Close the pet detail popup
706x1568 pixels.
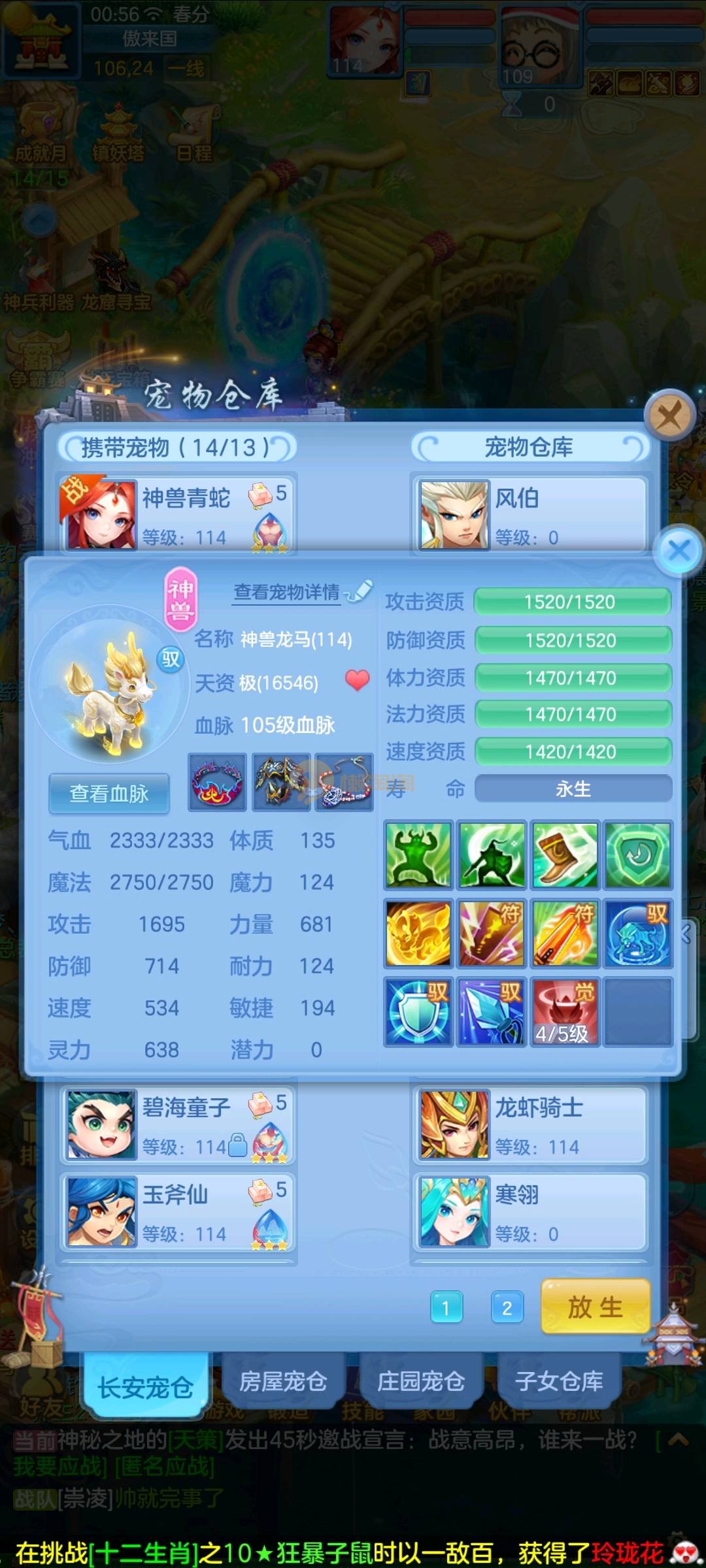[679, 551]
